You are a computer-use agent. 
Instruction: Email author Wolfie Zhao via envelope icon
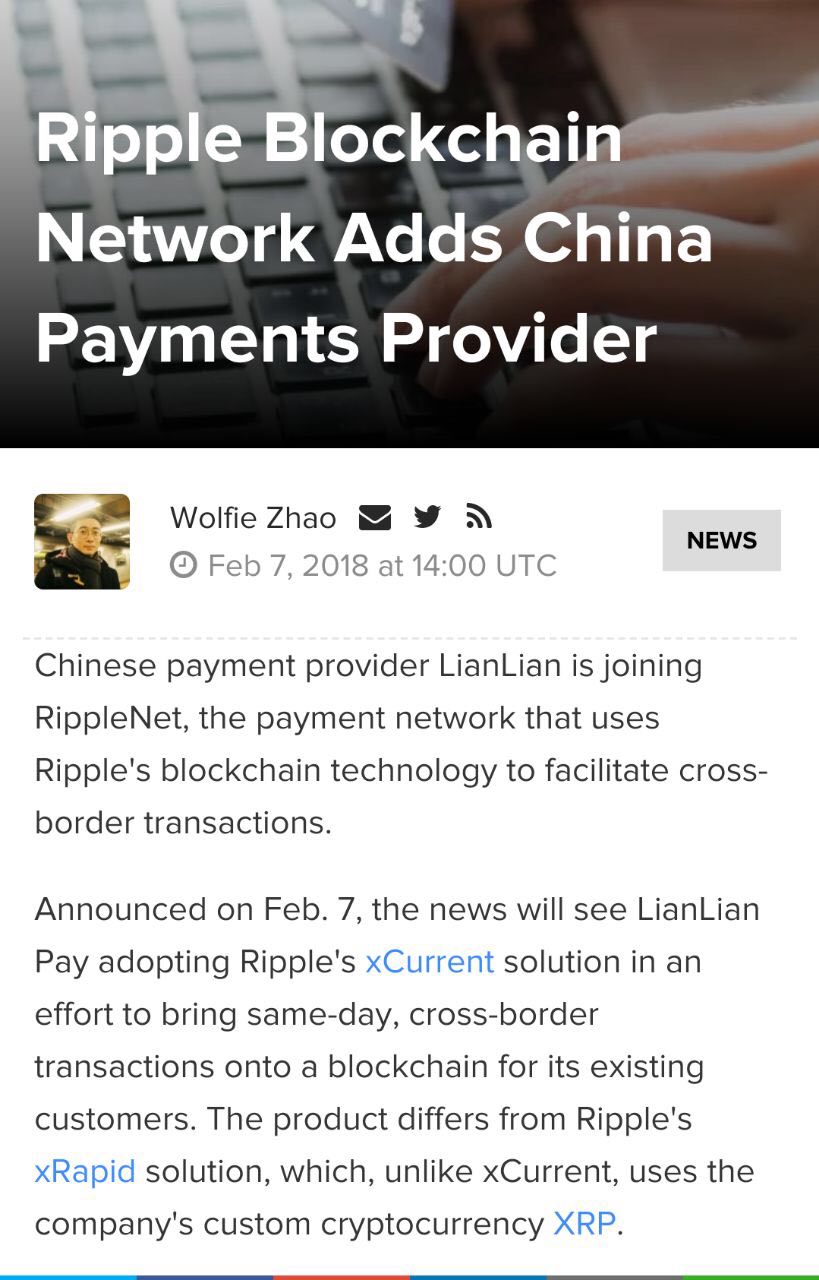pos(375,517)
